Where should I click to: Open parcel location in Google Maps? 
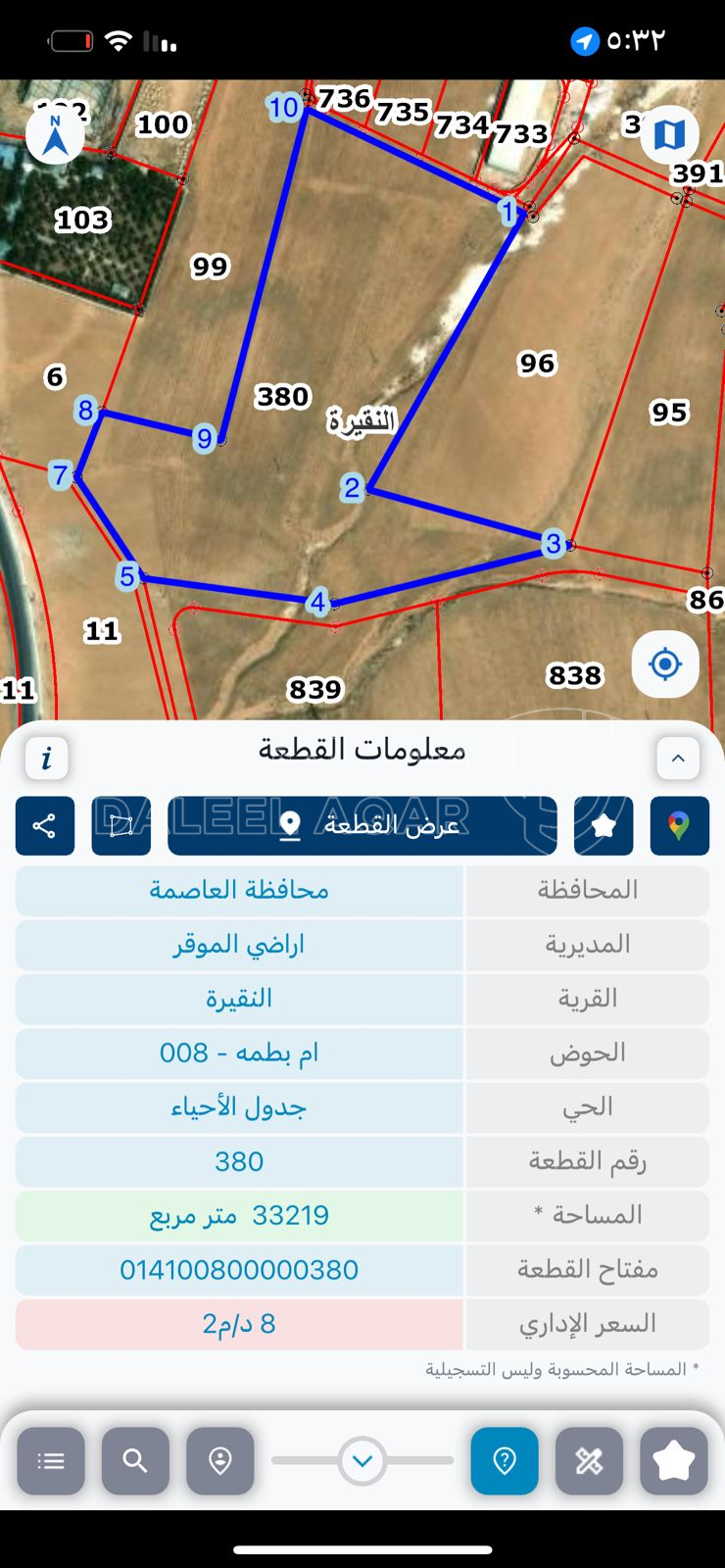pyautogui.click(x=679, y=826)
